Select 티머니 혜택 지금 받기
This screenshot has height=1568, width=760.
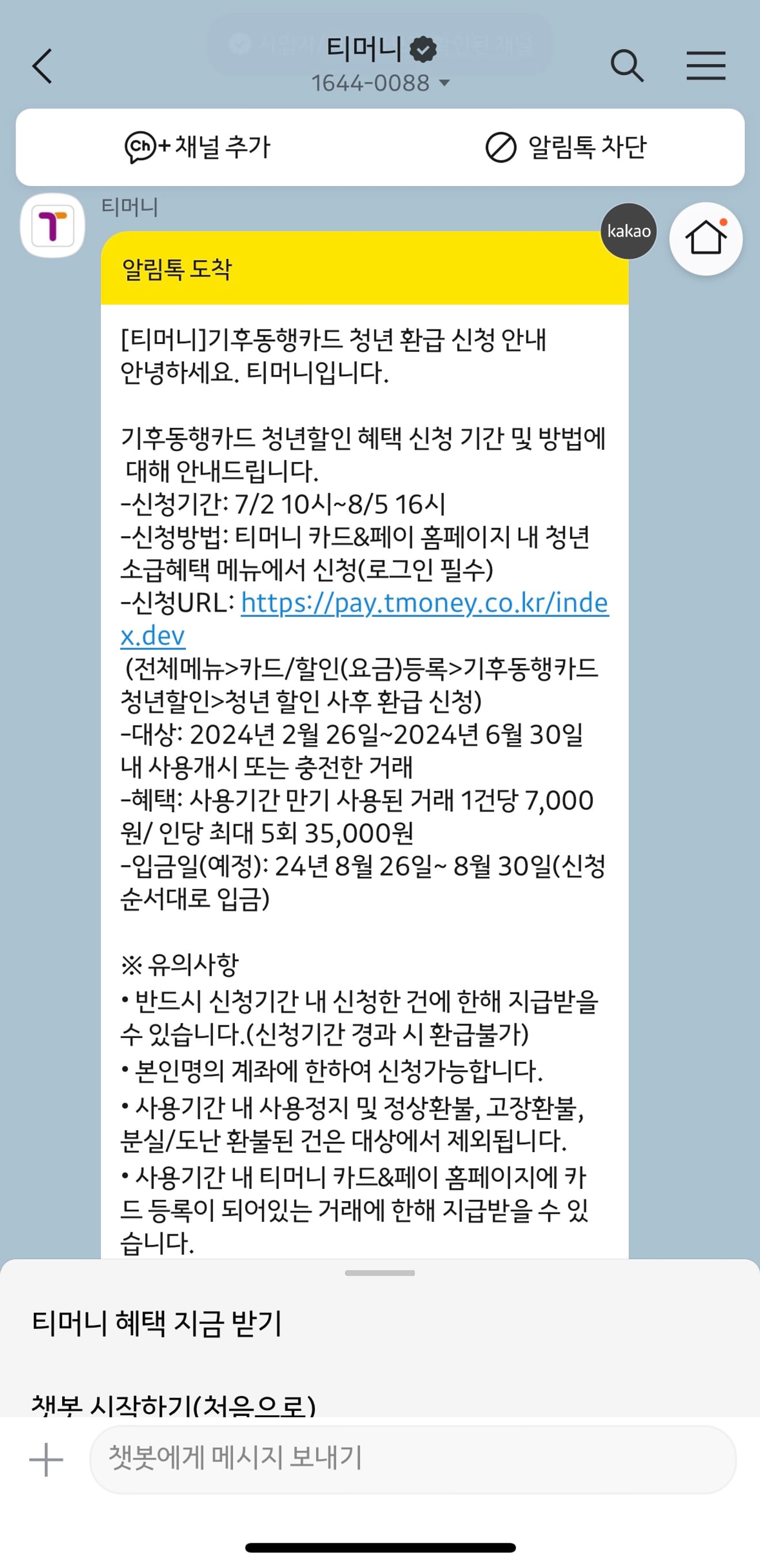click(x=157, y=1324)
